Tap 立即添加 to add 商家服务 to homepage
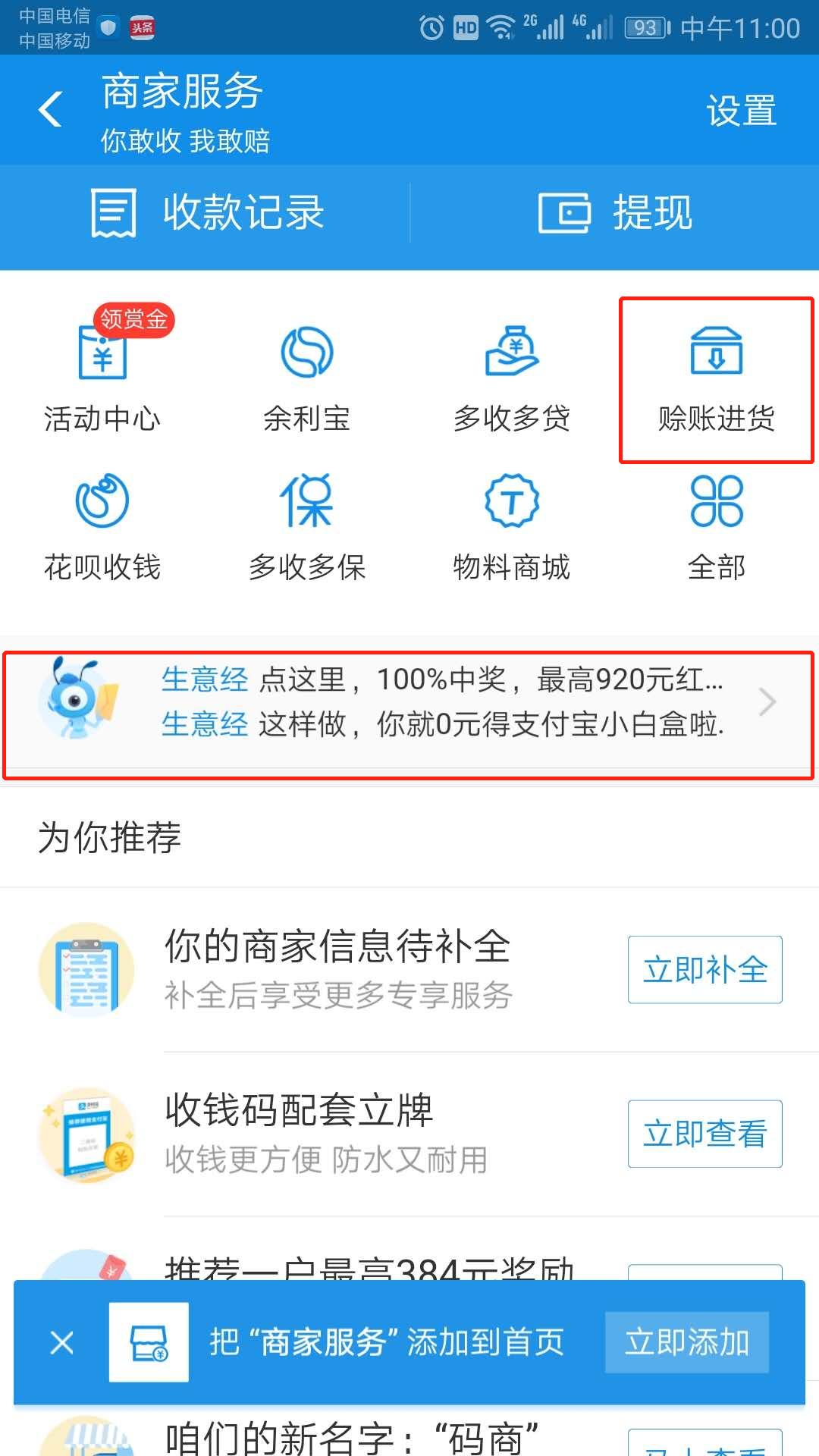Image resolution: width=819 pixels, height=1456 pixels. tap(686, 1341)
